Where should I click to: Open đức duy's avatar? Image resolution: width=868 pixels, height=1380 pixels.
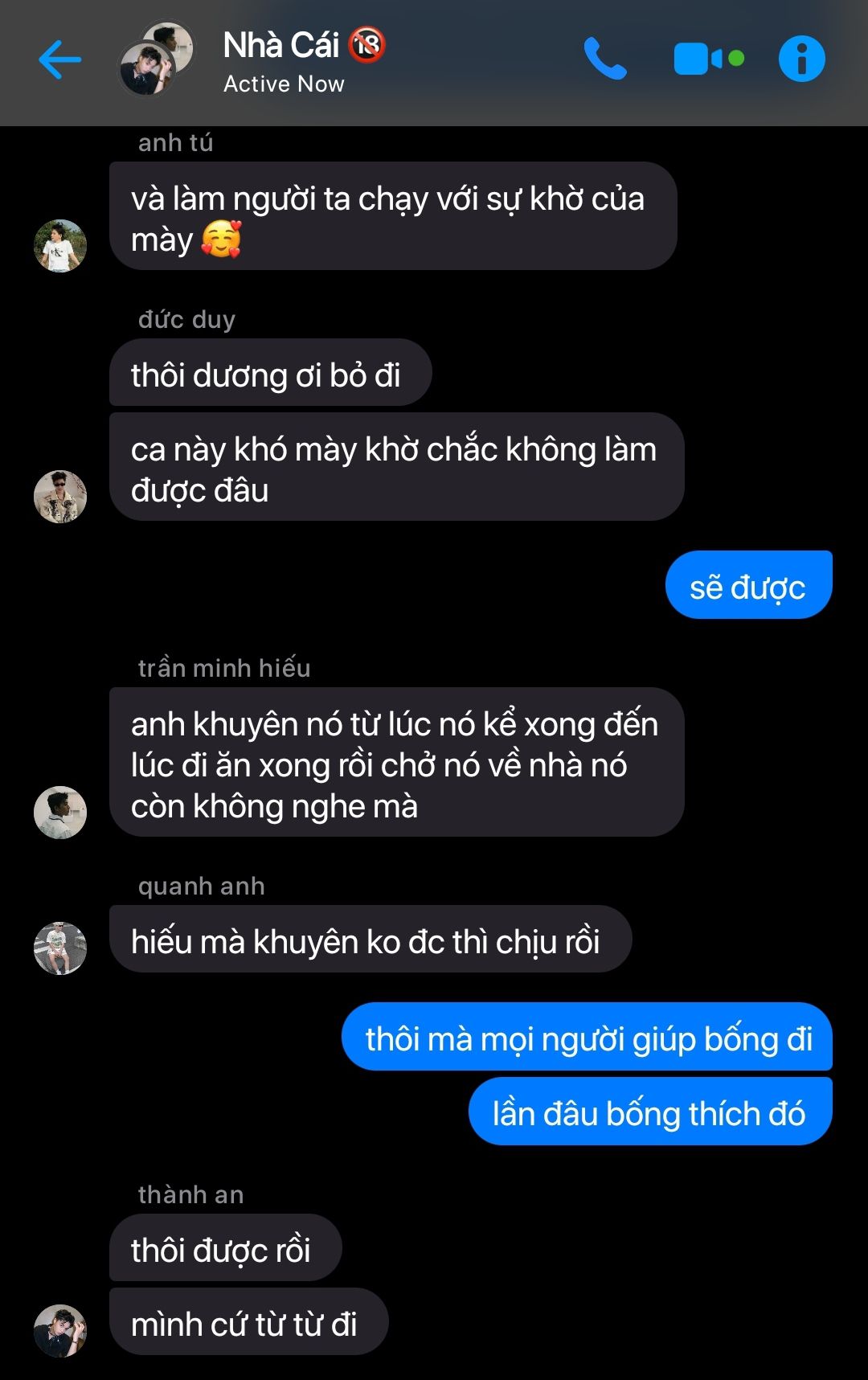60,497
